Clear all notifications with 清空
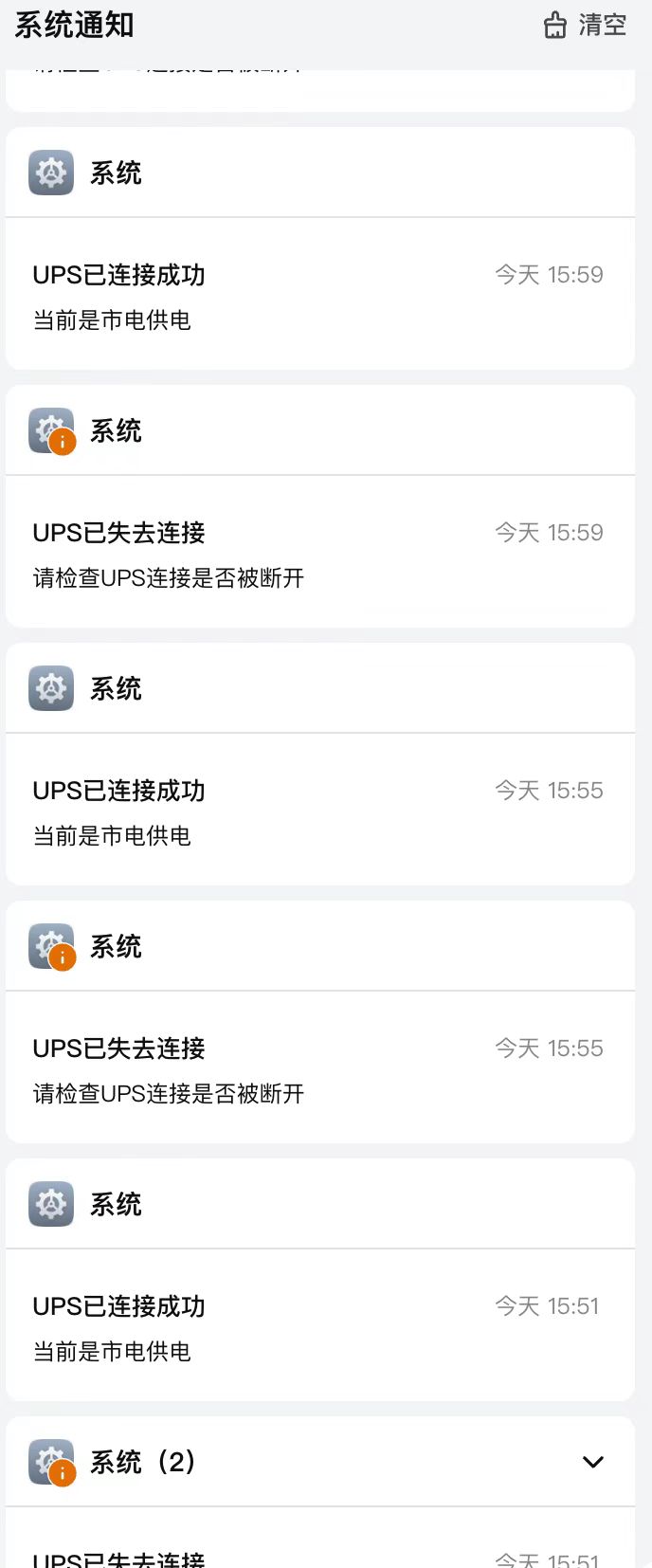 click(x=586, y=26)
